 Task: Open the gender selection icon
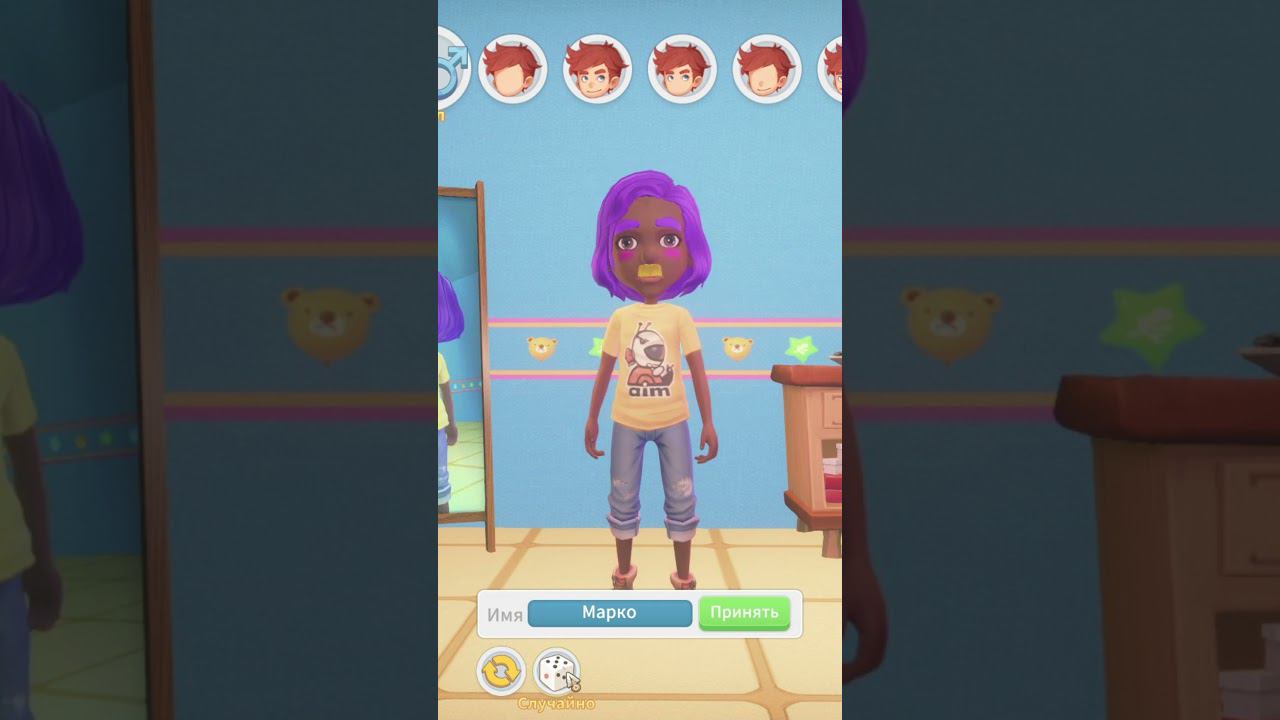pyautogui.click(x=451, y=68)
